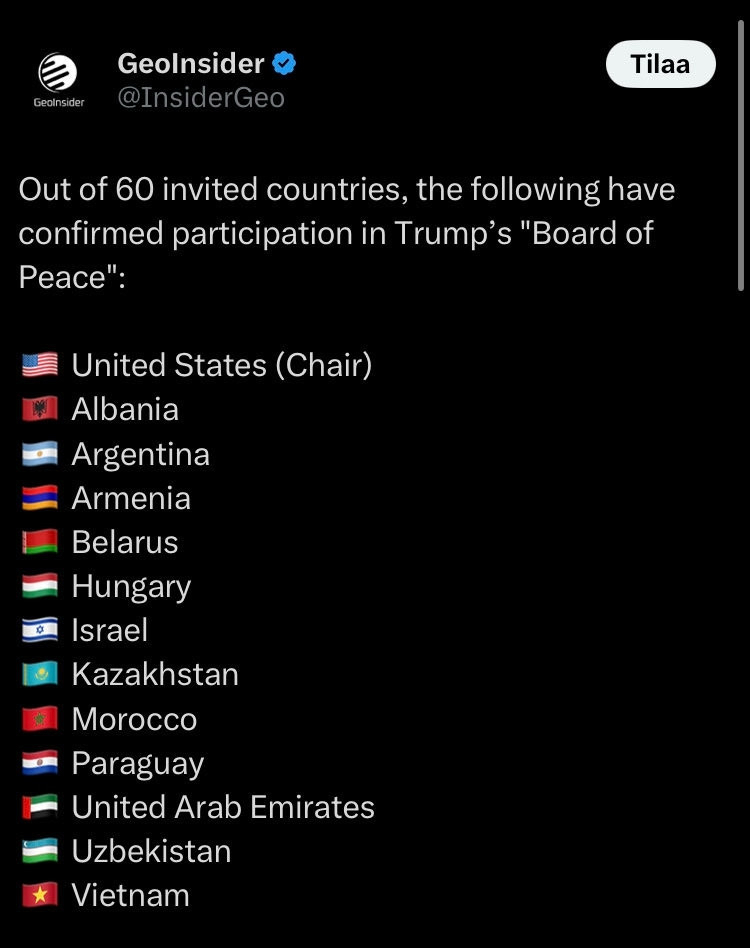Screen dimensions: 750x948
Task: Open the @InsiderGeo profile handle
Action: (x=201, y=98)
